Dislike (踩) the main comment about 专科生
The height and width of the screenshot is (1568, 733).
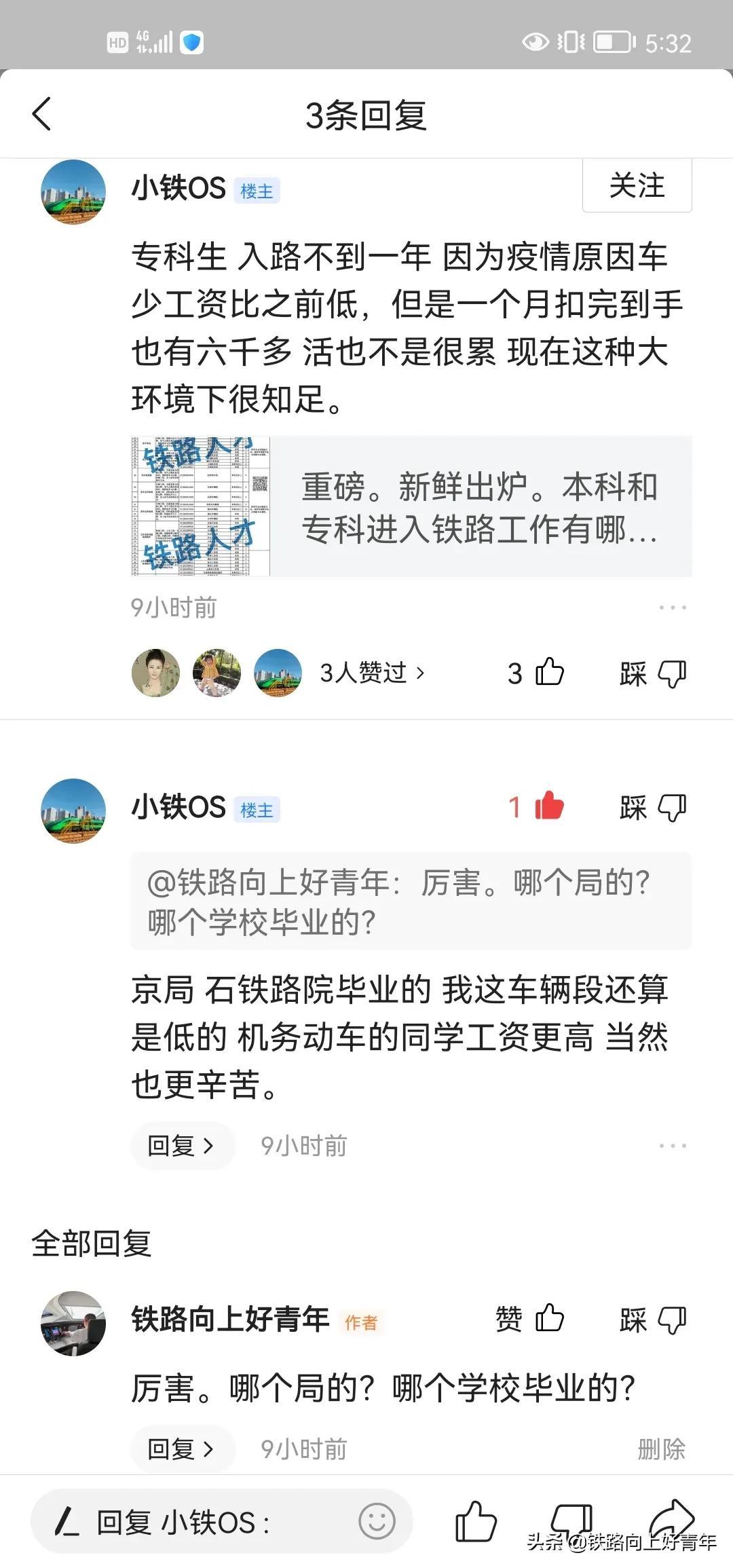point(653,673)
